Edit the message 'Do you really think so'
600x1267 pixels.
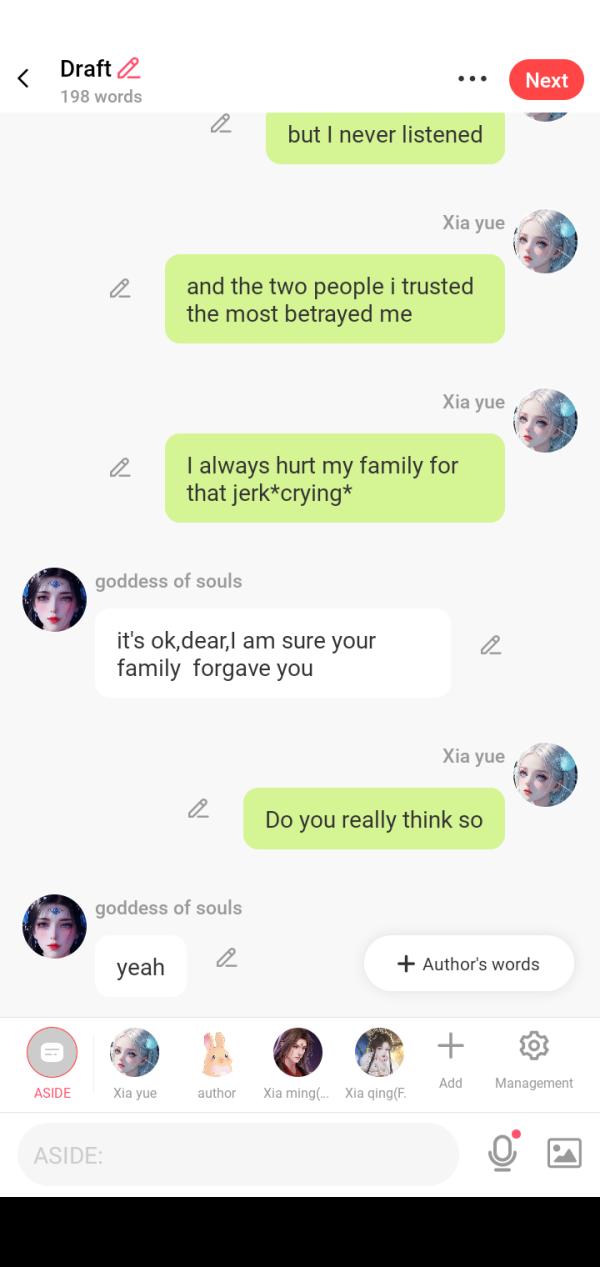(198, 809)
